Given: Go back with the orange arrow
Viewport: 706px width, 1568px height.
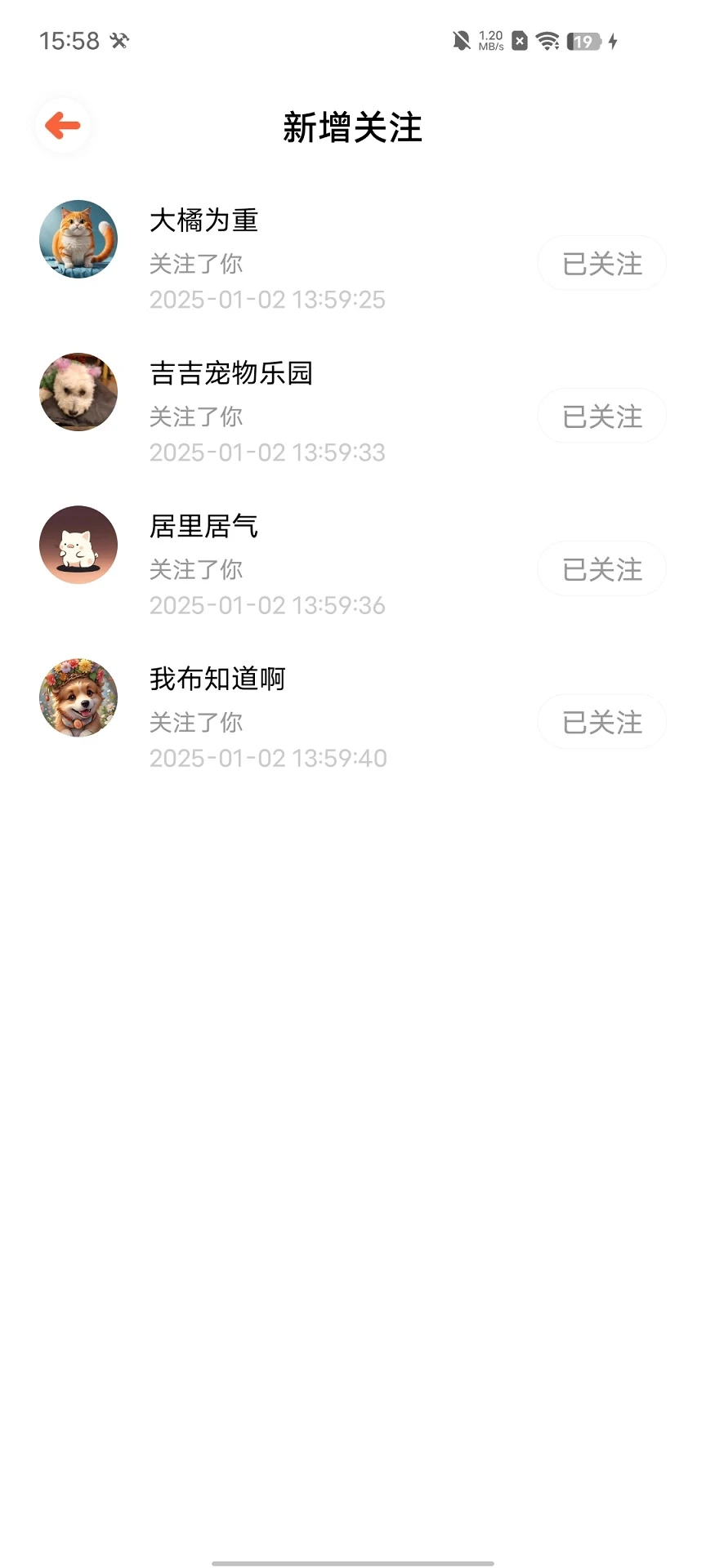Looking at the screenshot, I should (63, 126).
